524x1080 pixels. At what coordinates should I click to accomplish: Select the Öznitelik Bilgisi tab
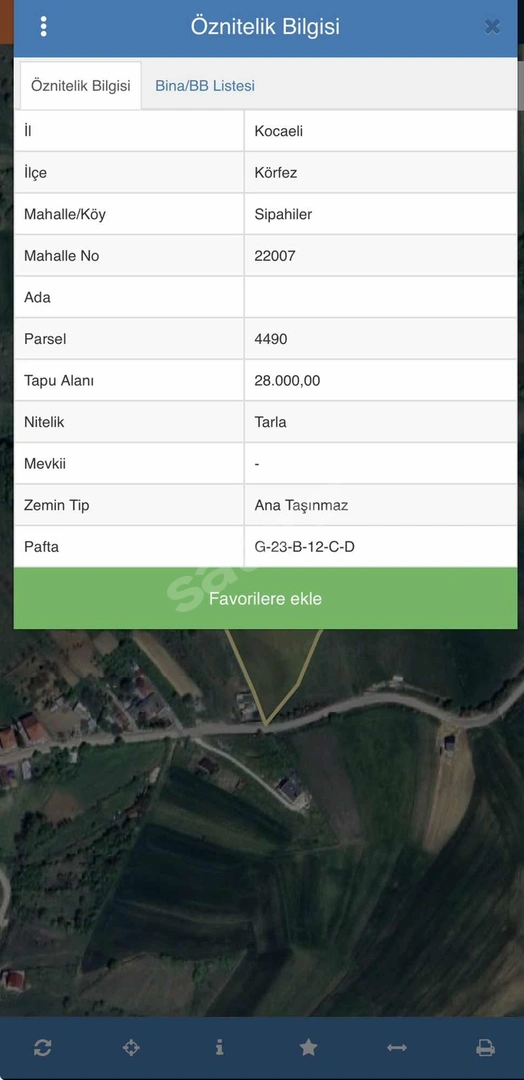point(81,86)
